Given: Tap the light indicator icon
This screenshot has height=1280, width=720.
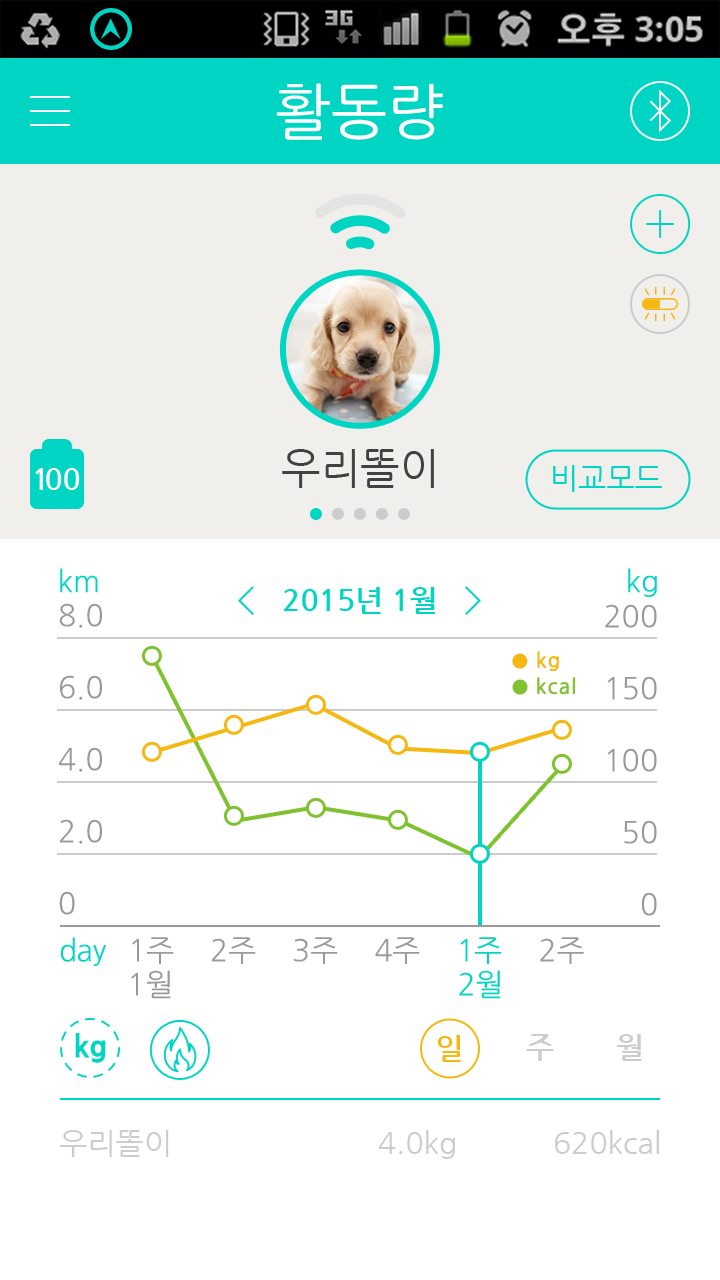Looking at the screenshot, I should click(x=660, y=303).
